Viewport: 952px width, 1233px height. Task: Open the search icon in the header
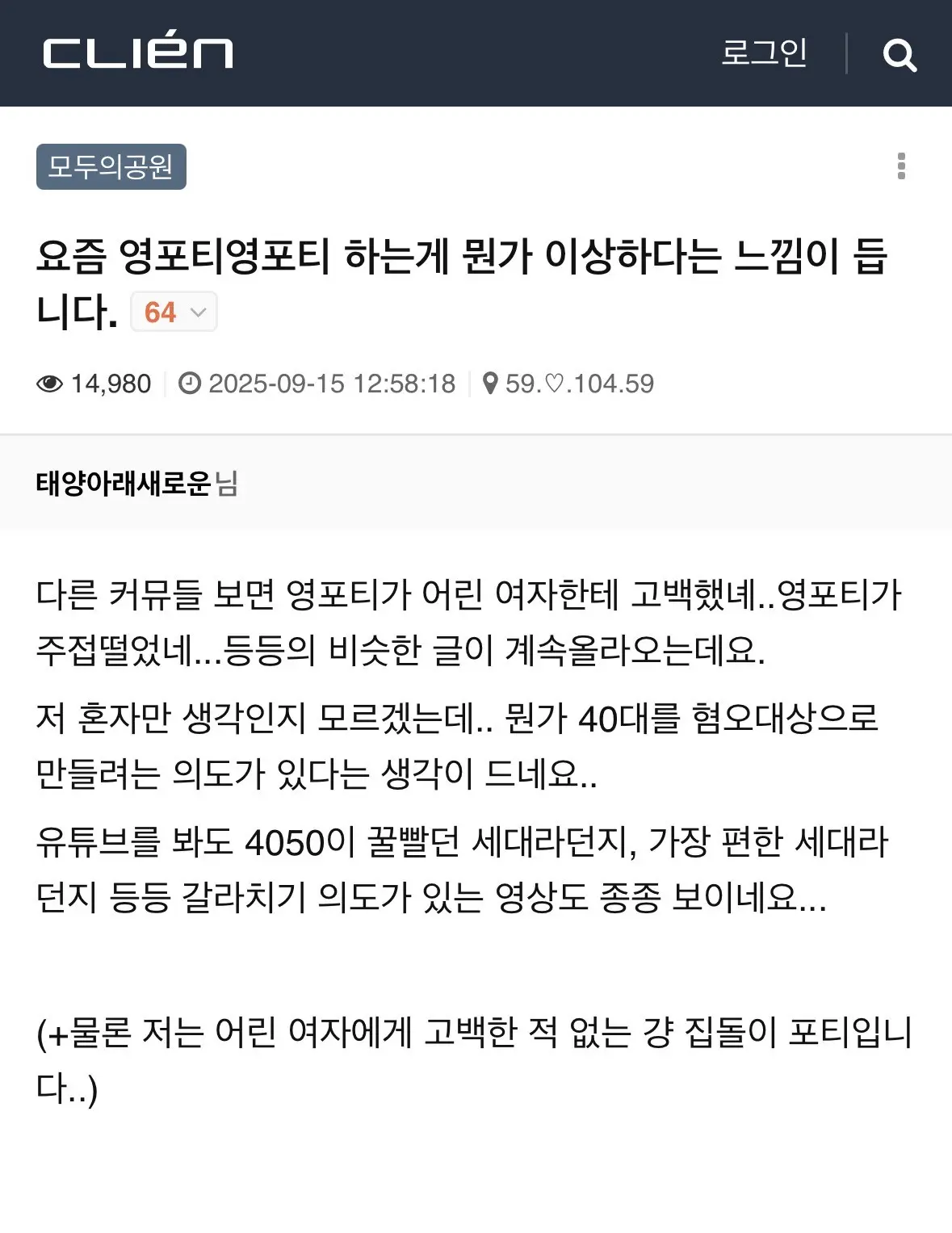[x=900, y=55]
